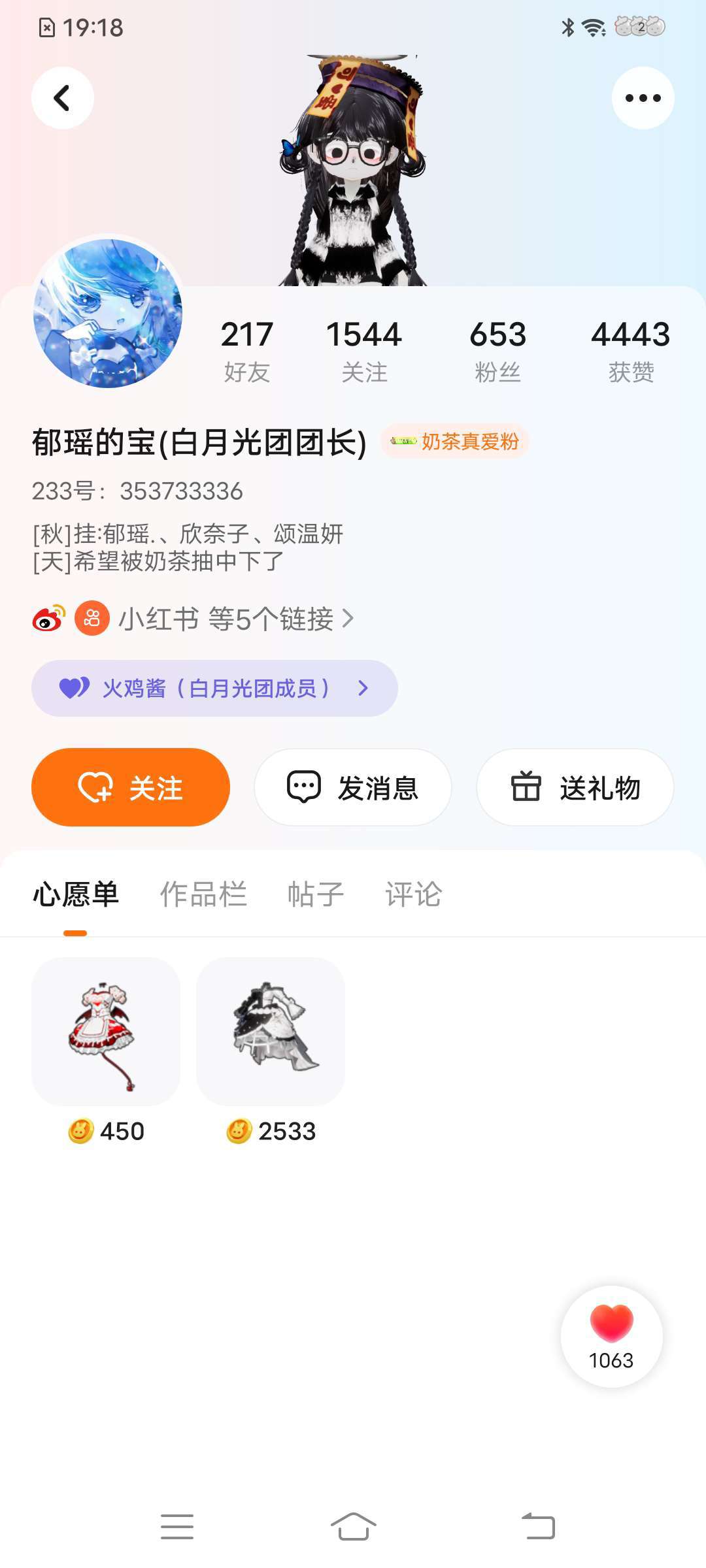This screenshot has height=1568, width=706.
Task: View the 1544 关注 following list
Action: [x=363, y=350]
